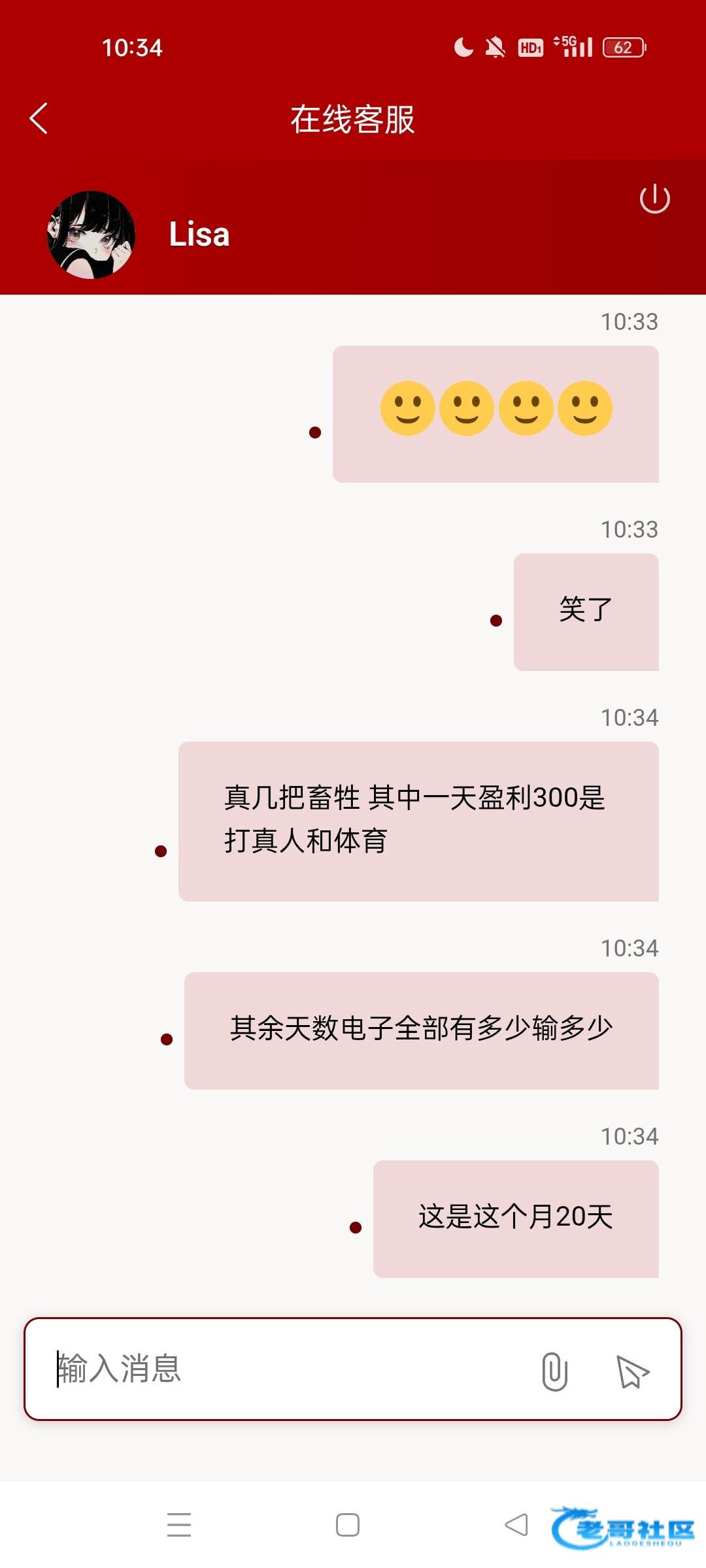
Task: Go back from the 在线客服 chat
Action: point(39,118)
